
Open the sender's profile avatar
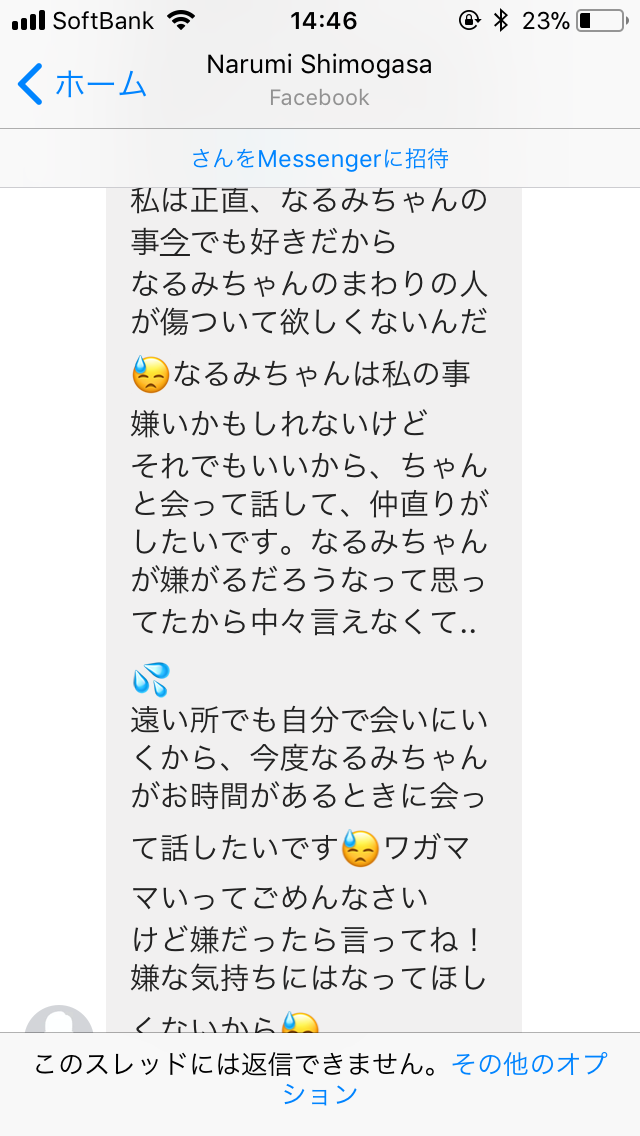(59, 1019)
